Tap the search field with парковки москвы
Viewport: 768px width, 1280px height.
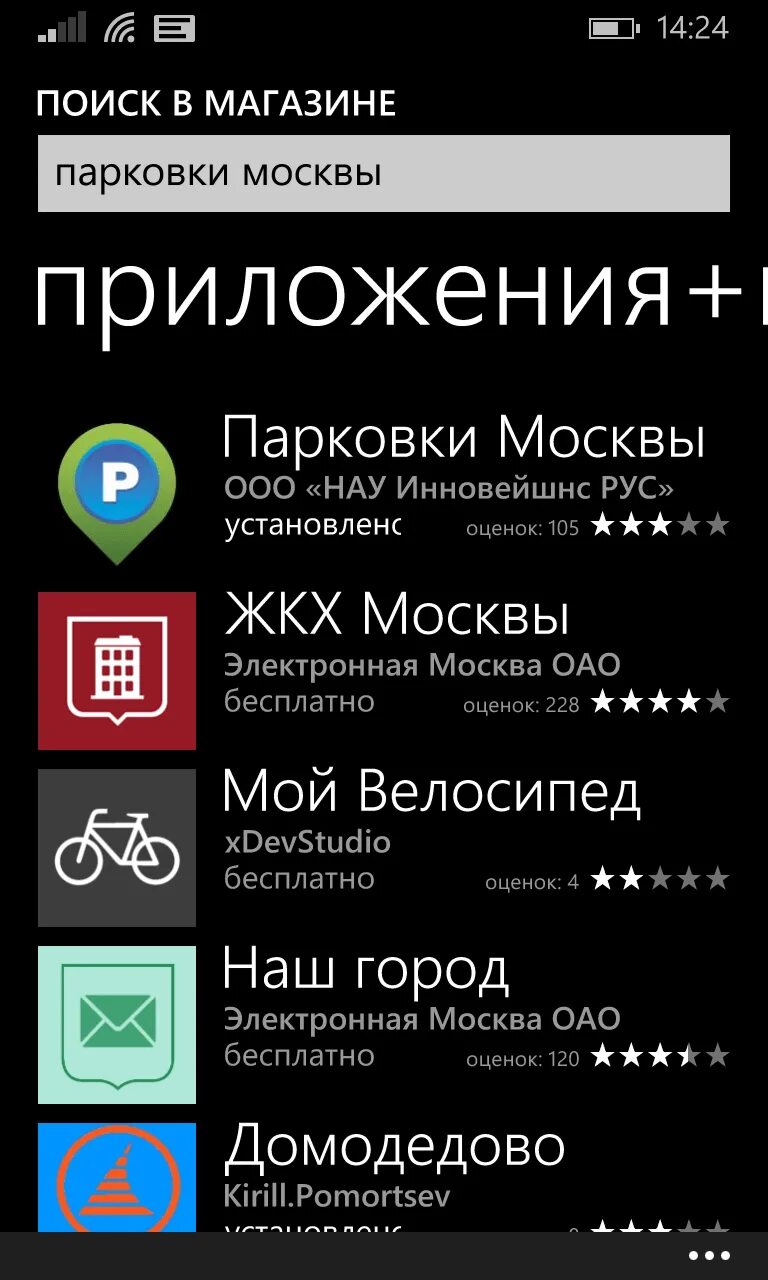pyautogui.click(x=383, y=174)
